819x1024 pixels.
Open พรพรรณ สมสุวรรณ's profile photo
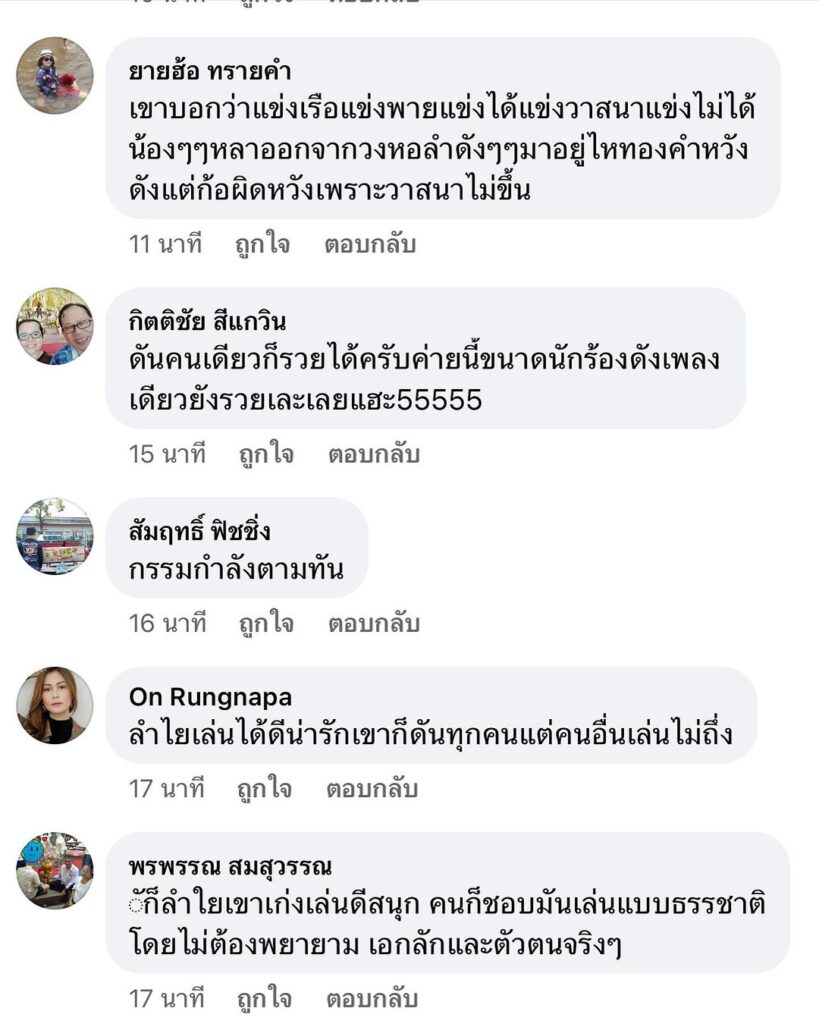point(55,871)
